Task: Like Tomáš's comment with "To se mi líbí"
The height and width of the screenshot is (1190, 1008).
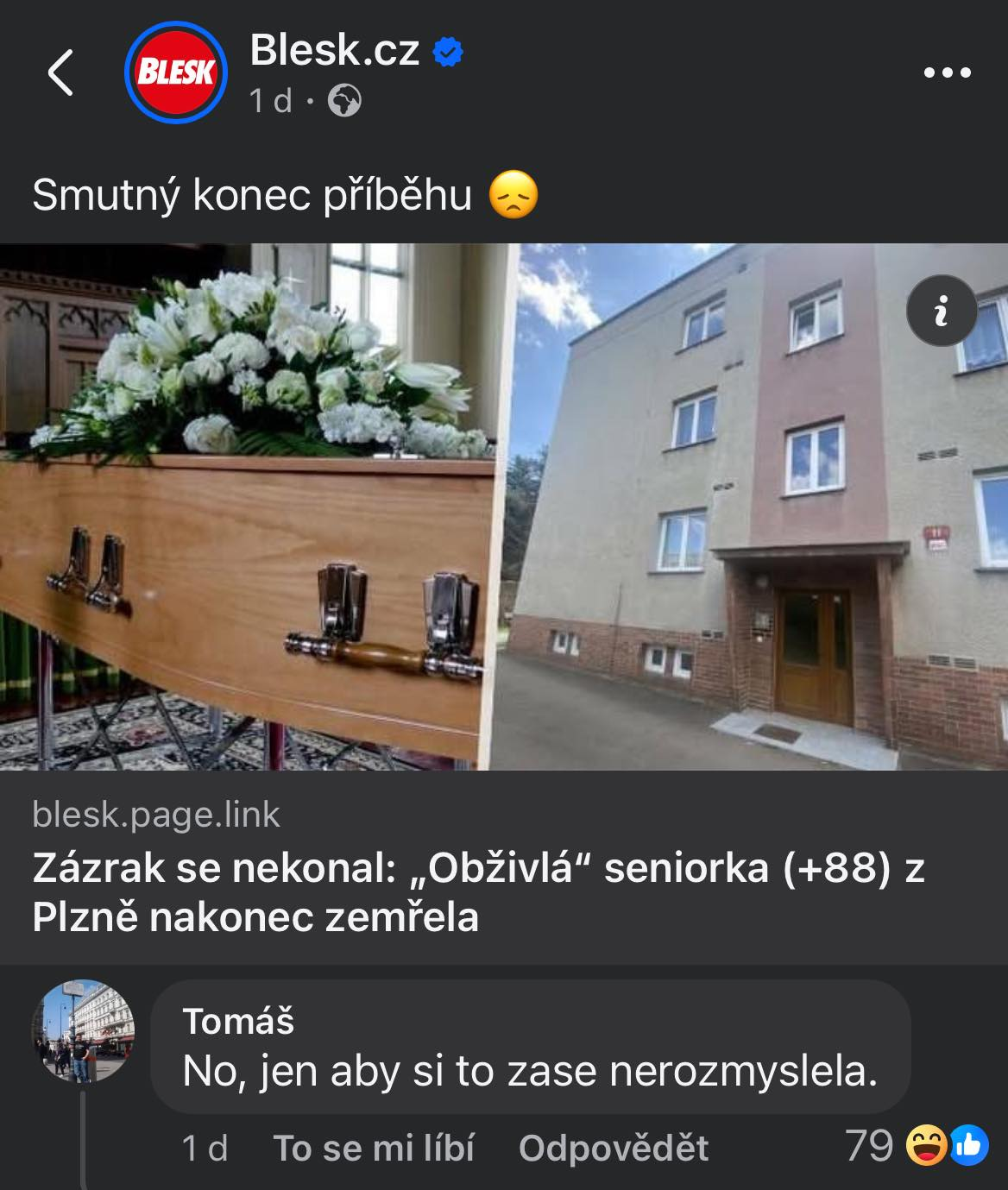Action: click(x=374, y=1148)
